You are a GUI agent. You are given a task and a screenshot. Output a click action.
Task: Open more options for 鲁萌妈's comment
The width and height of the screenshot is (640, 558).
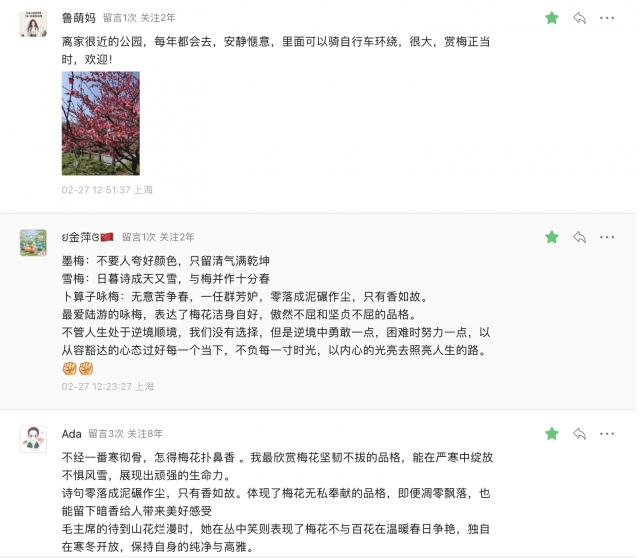tap(607, 18)
